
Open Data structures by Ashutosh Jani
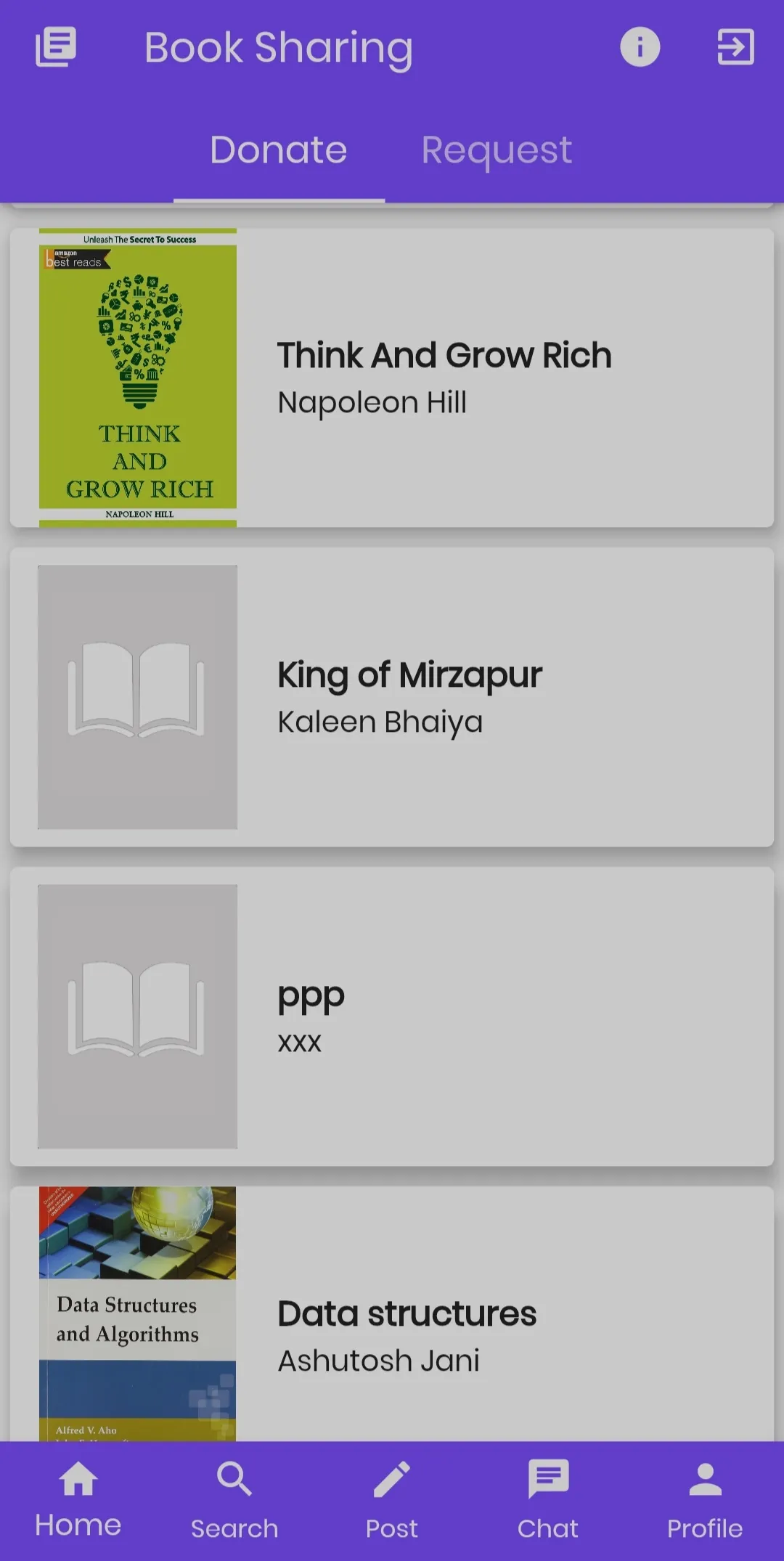point(392,1314)
